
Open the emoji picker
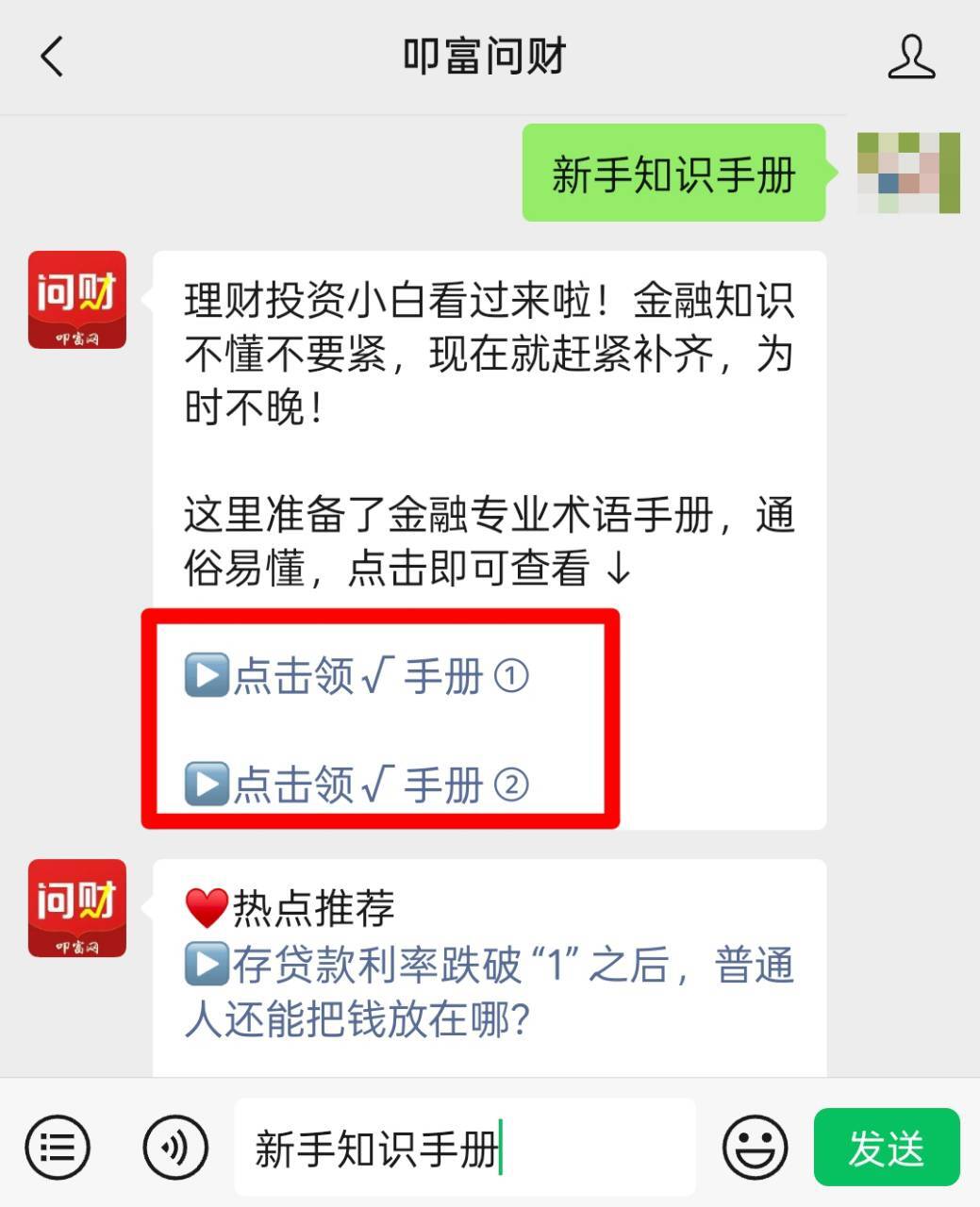coord(755,1148)
